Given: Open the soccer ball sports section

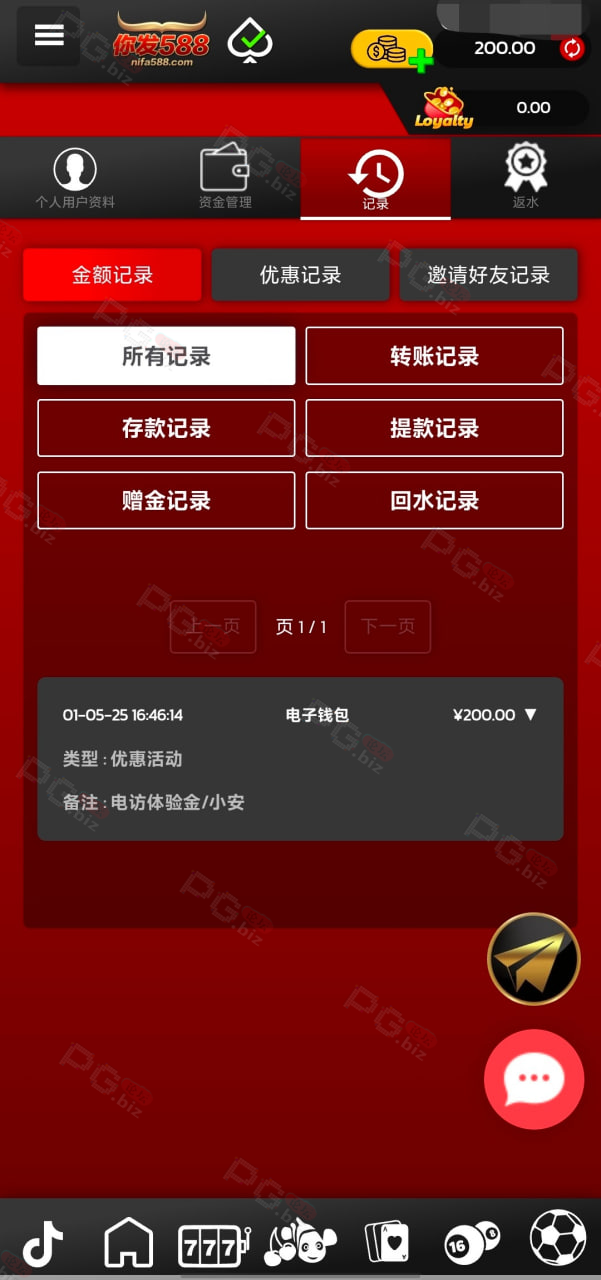Looking at the screenshot, I should (x=558, y=1239).
